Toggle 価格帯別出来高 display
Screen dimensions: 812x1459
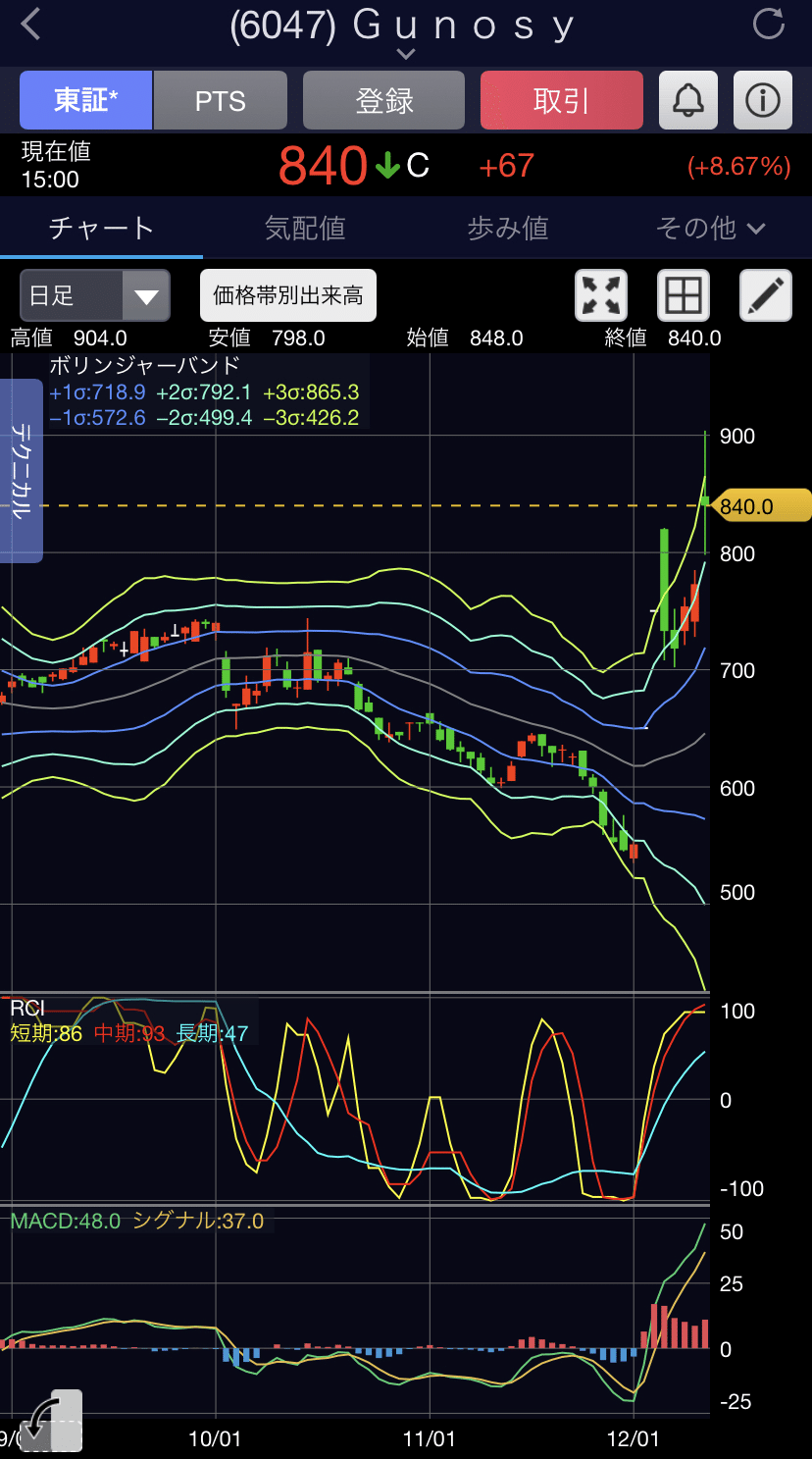tap(288, 295)
